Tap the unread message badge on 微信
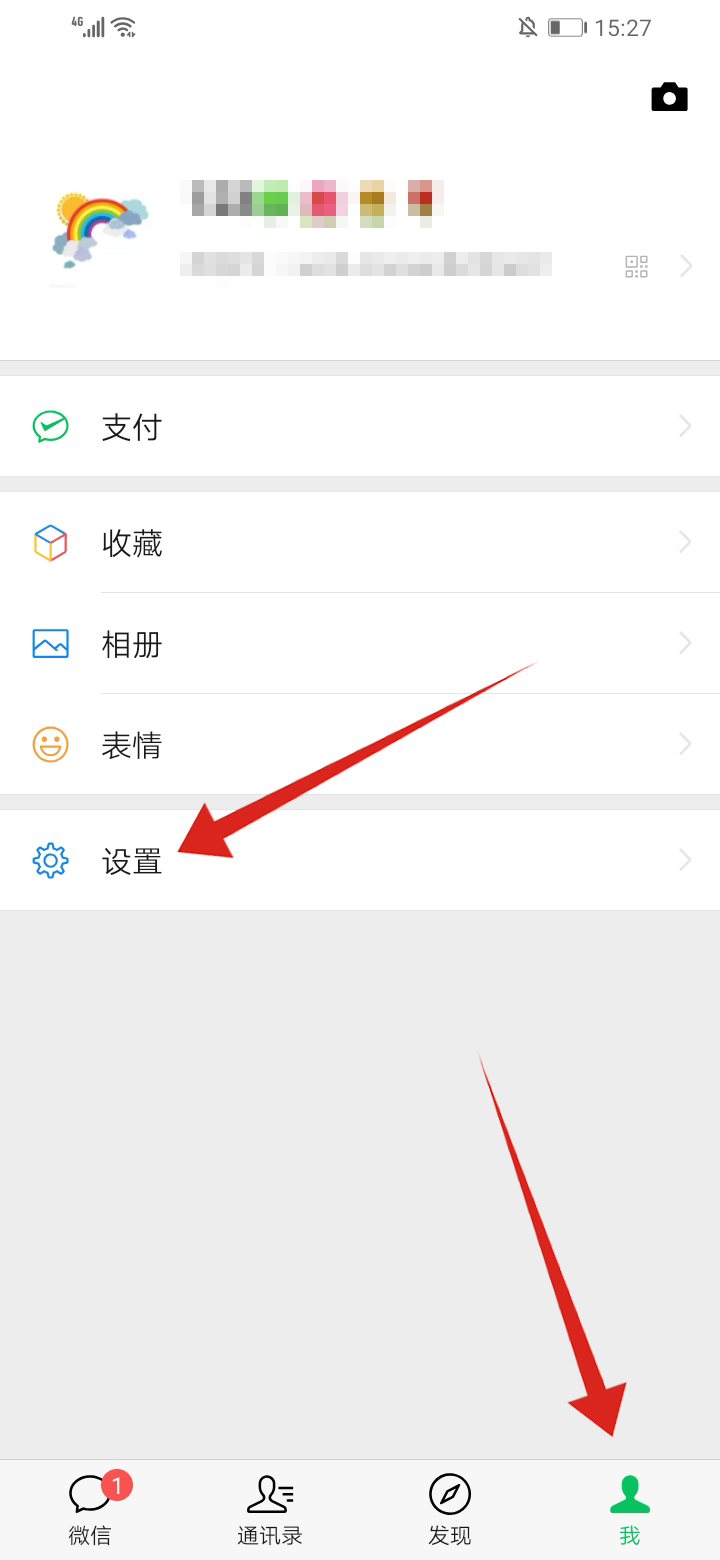The width and height of the screenshot is (720, 1560). pyautogui.click(x=117, y=1478)
